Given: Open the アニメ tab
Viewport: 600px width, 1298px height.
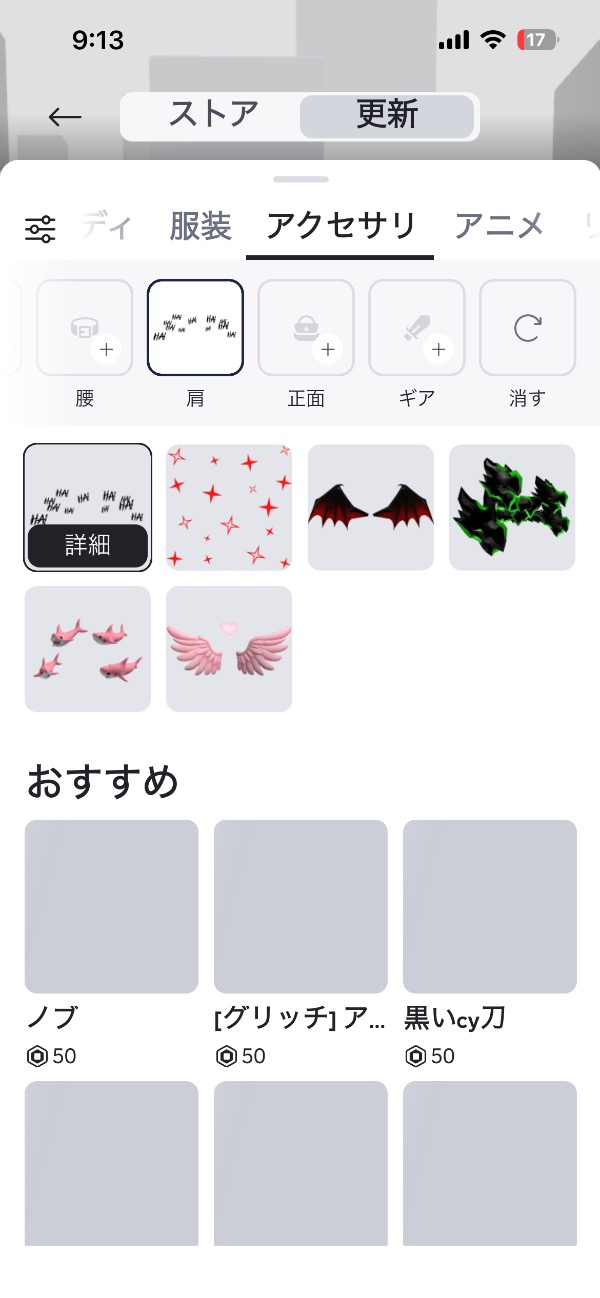Looking at the screenshot, I should click(x=499, y=226).
